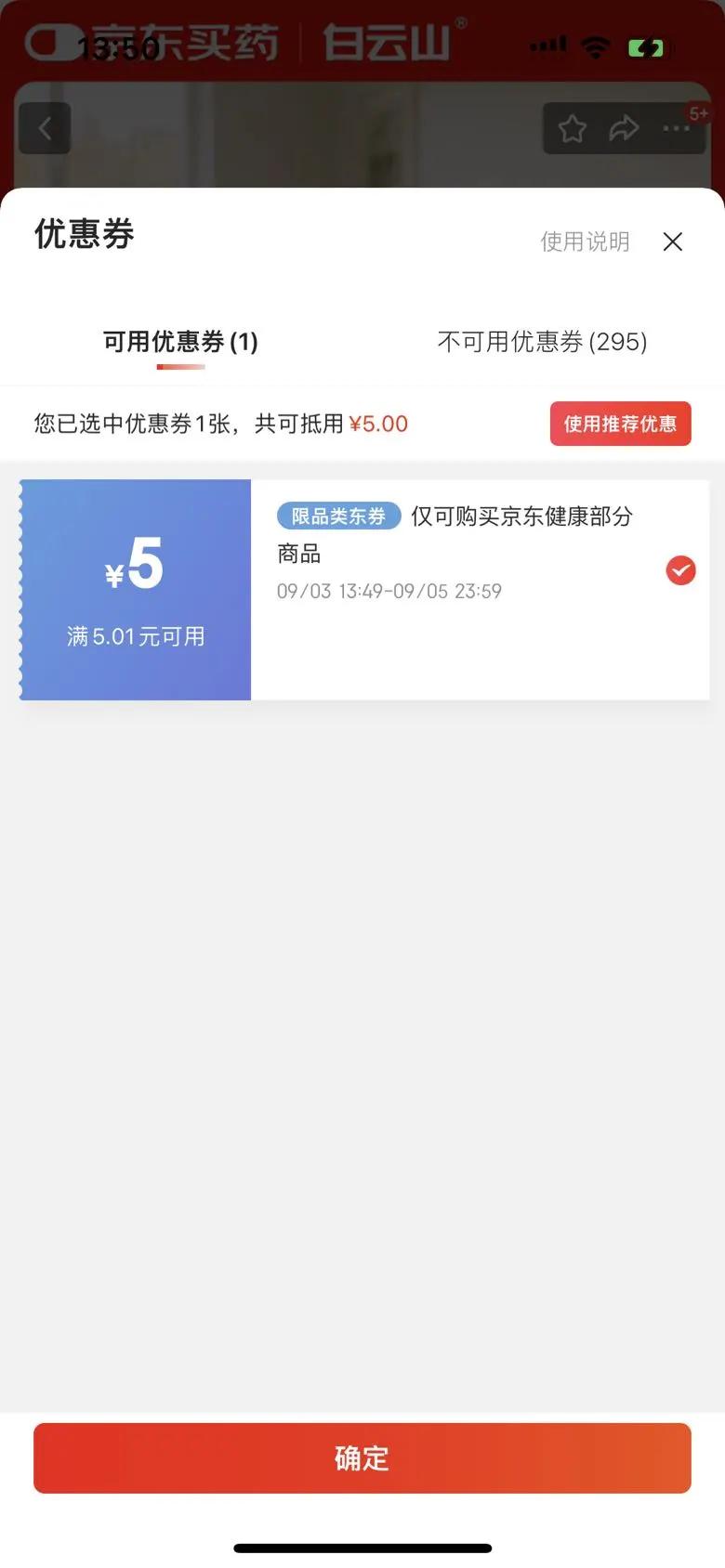The width and height of the screenshot is (725, 1568).
Task: Open the 使用说明 usage instructions
Action: [585, 242]
